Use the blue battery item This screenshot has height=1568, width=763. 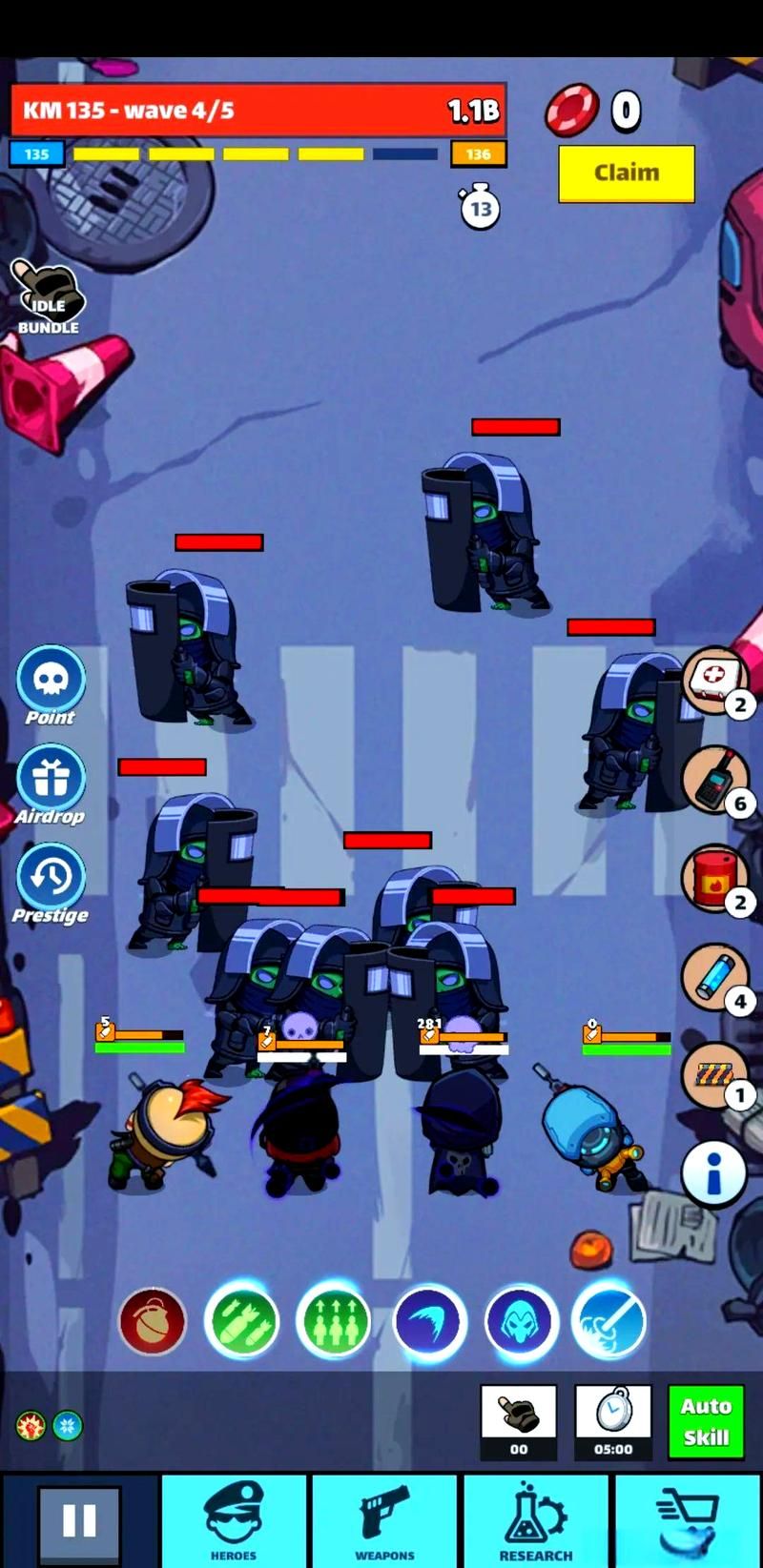click(x=715, y=977)
